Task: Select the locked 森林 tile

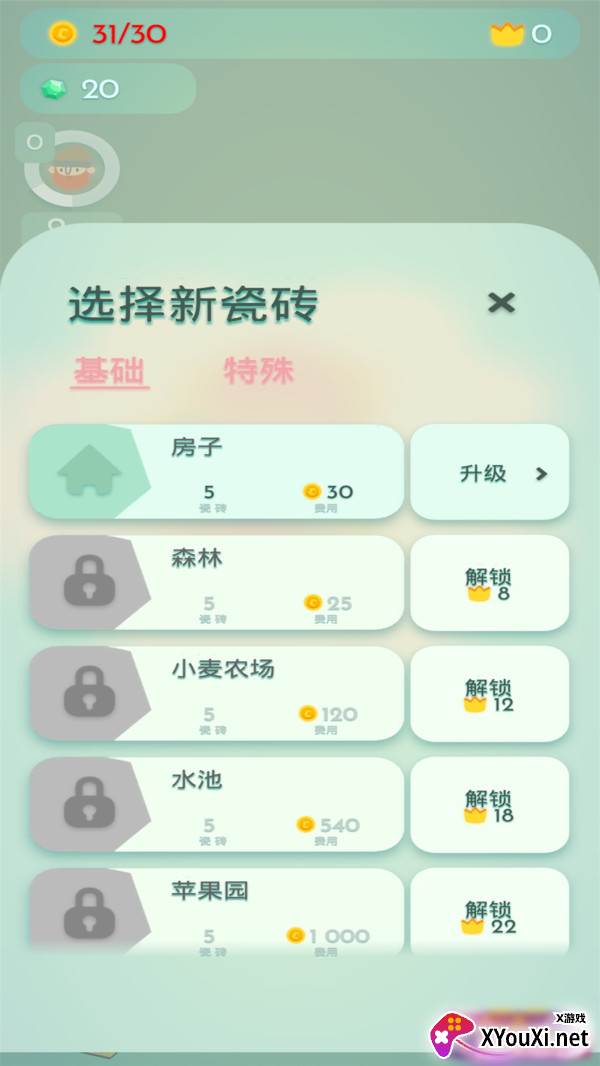Action: tap(217, 583)
